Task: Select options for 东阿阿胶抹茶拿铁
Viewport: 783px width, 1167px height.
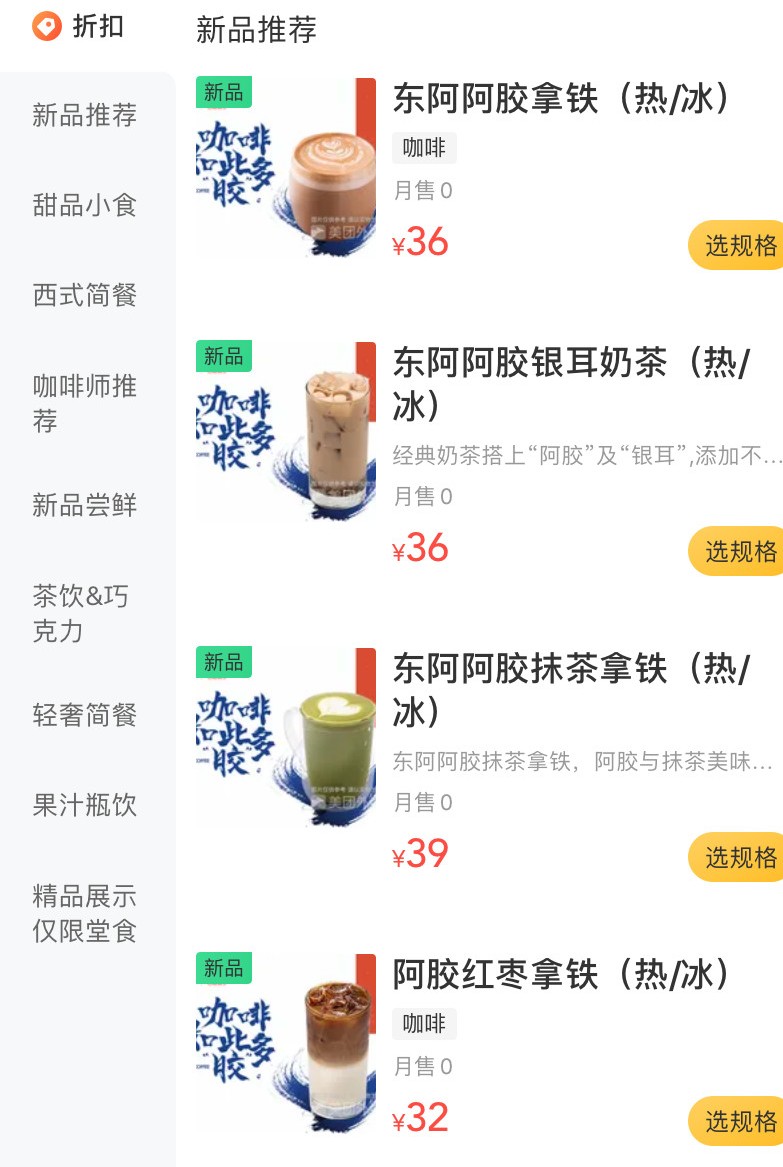Action: (x=738, y=857)
